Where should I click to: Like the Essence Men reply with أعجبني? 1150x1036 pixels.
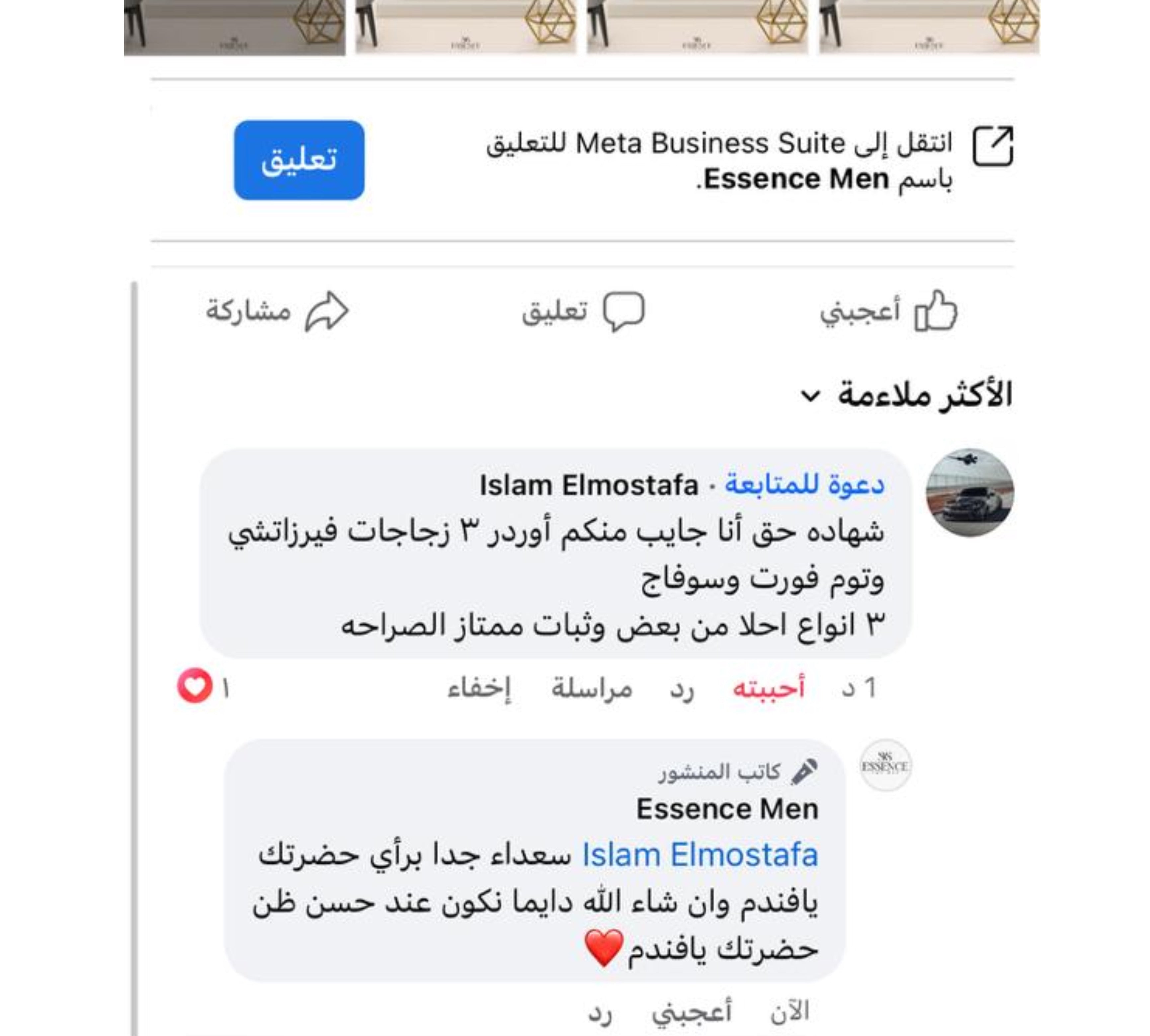[x=691, y=1011]
